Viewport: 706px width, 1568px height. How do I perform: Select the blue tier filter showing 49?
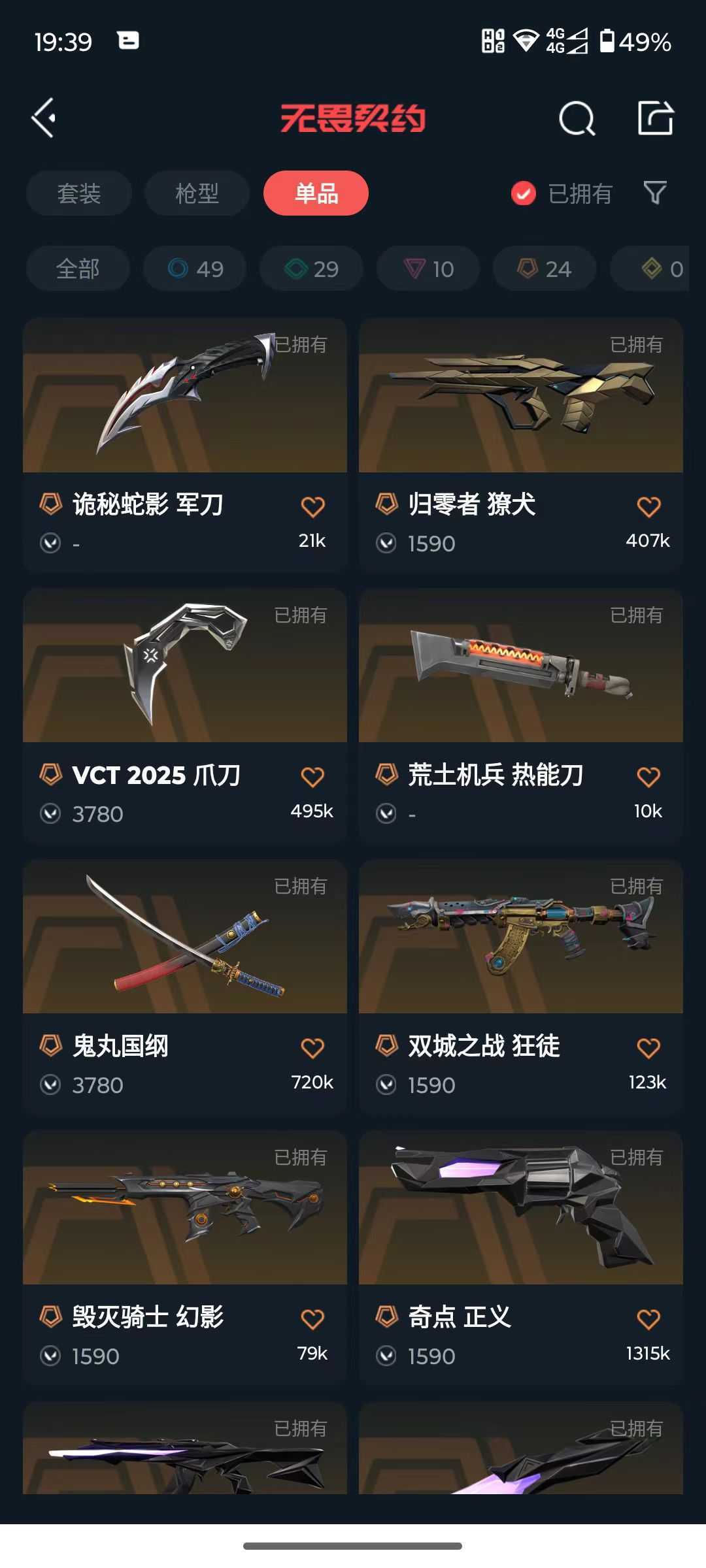click(x=193, y=269)
